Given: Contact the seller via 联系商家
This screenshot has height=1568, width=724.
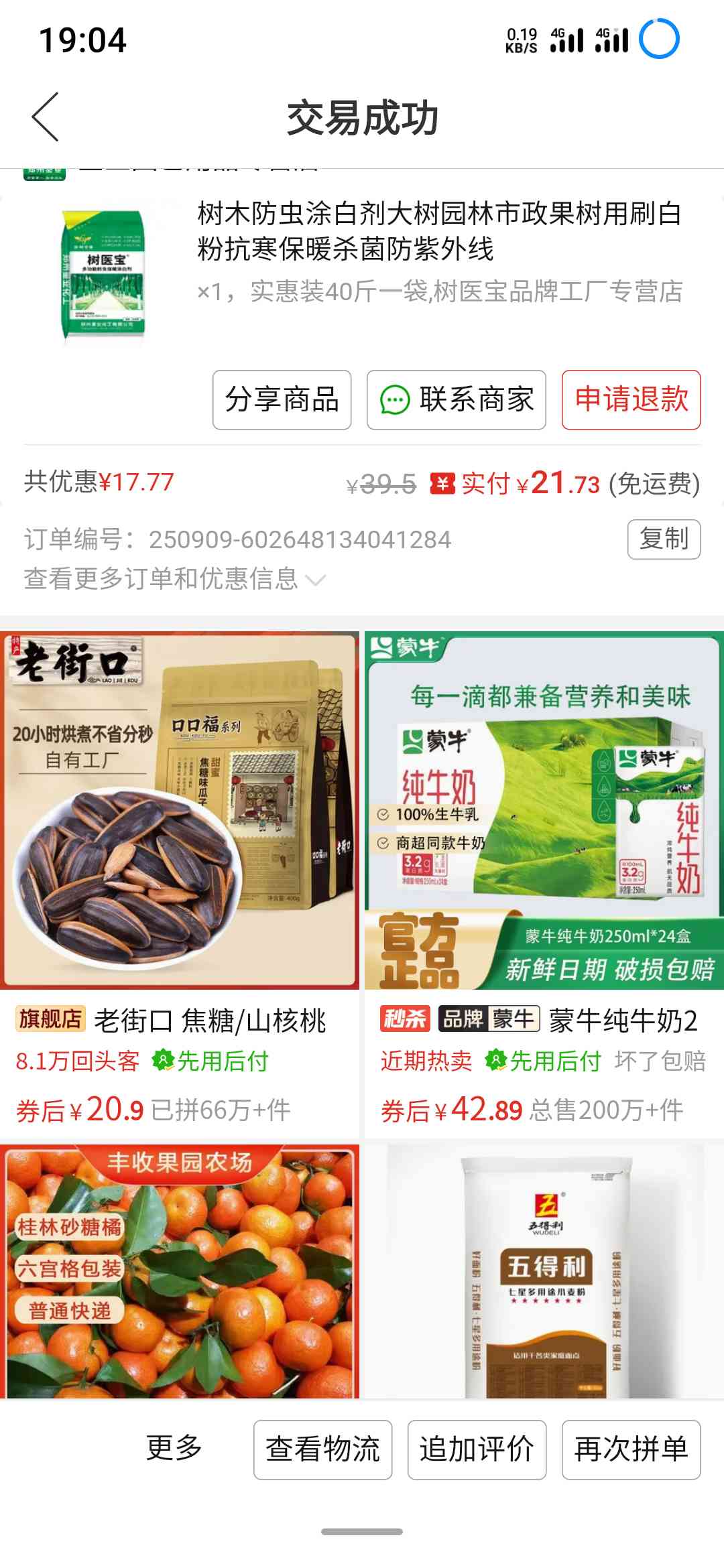Looking at the screenshot, I should coord(456,400).
